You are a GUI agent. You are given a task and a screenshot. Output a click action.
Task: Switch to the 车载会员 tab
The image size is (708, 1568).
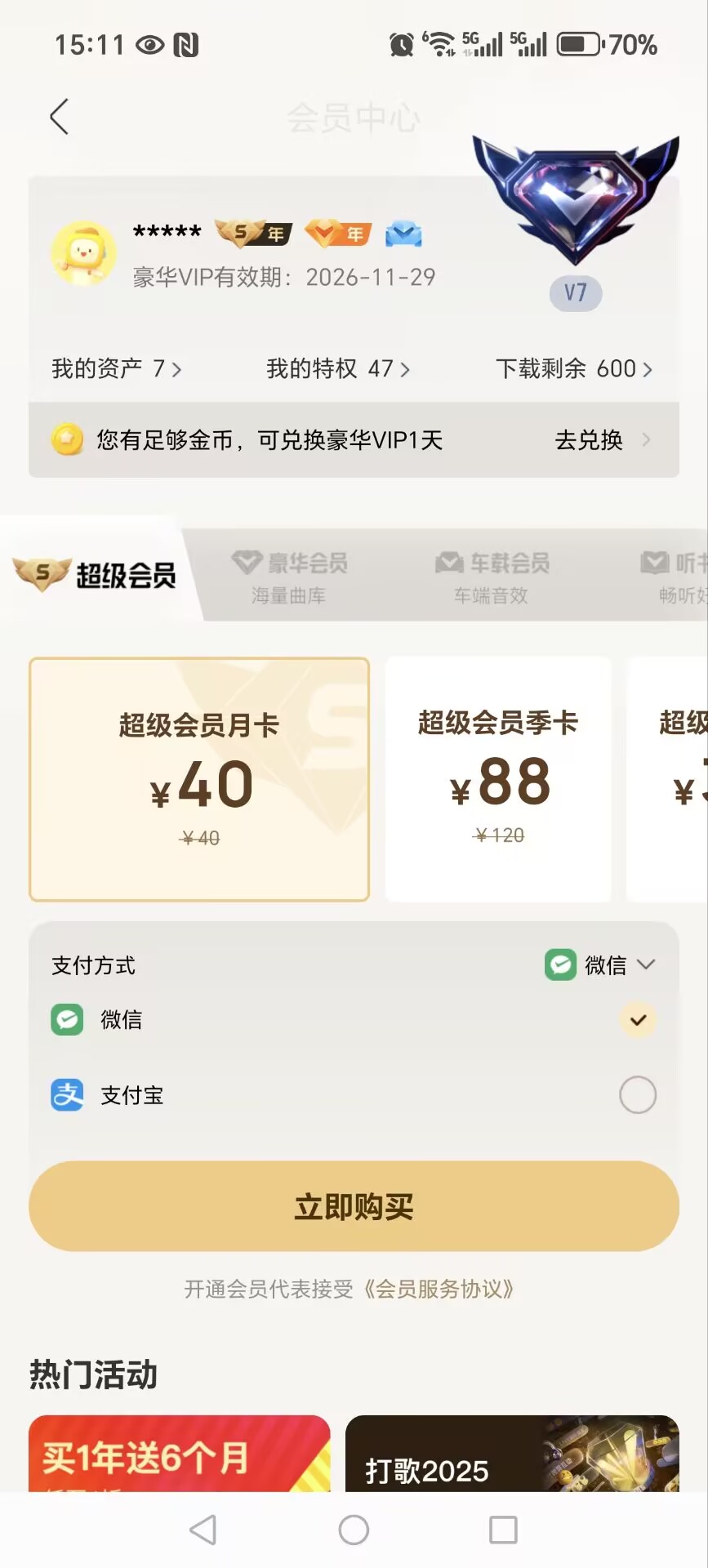(x=492, y=576)
